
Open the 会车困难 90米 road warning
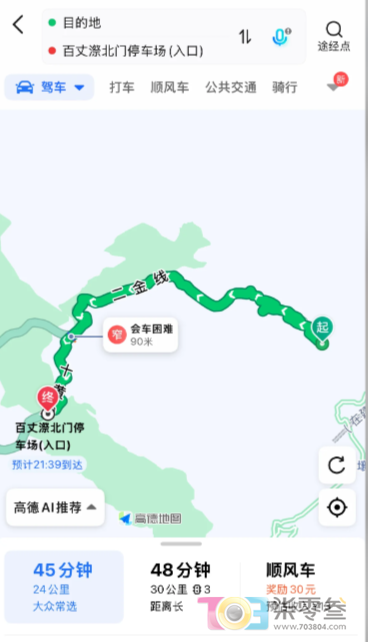pyautogui.click(x=140, y=335)
